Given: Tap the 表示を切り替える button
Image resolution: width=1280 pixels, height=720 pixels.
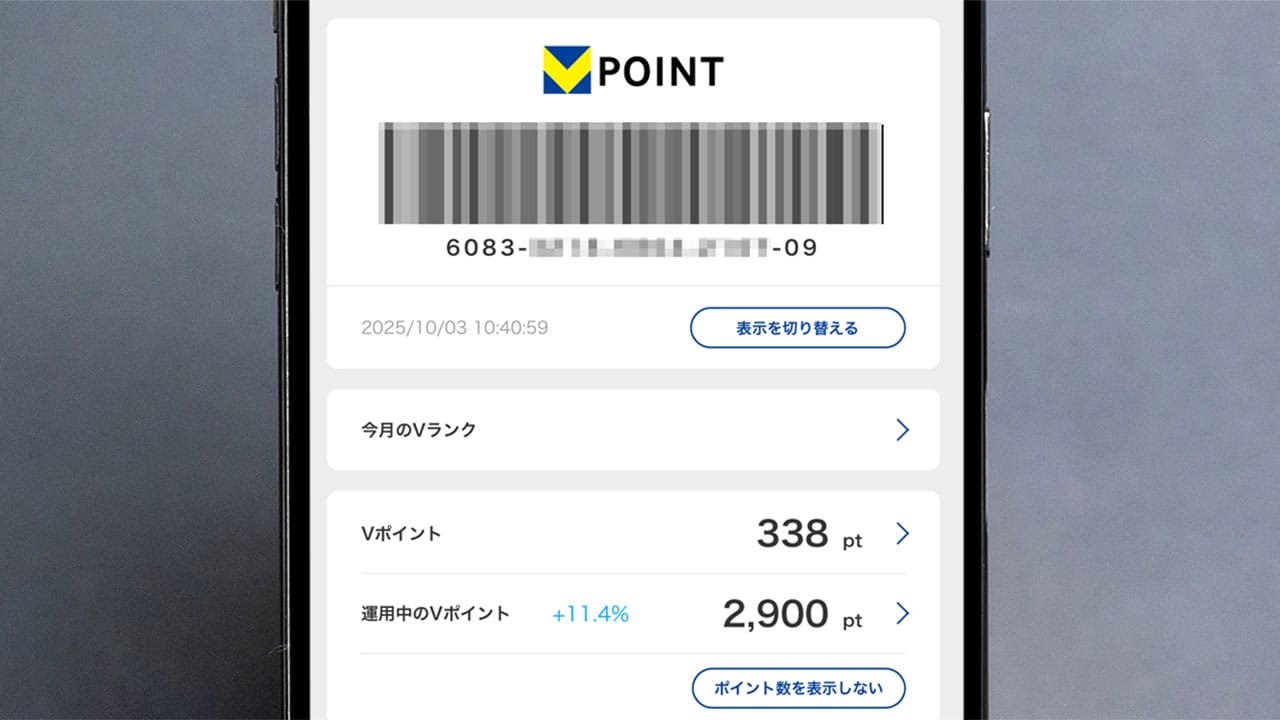Looking at the screenshot, I should tap(797, 328).
